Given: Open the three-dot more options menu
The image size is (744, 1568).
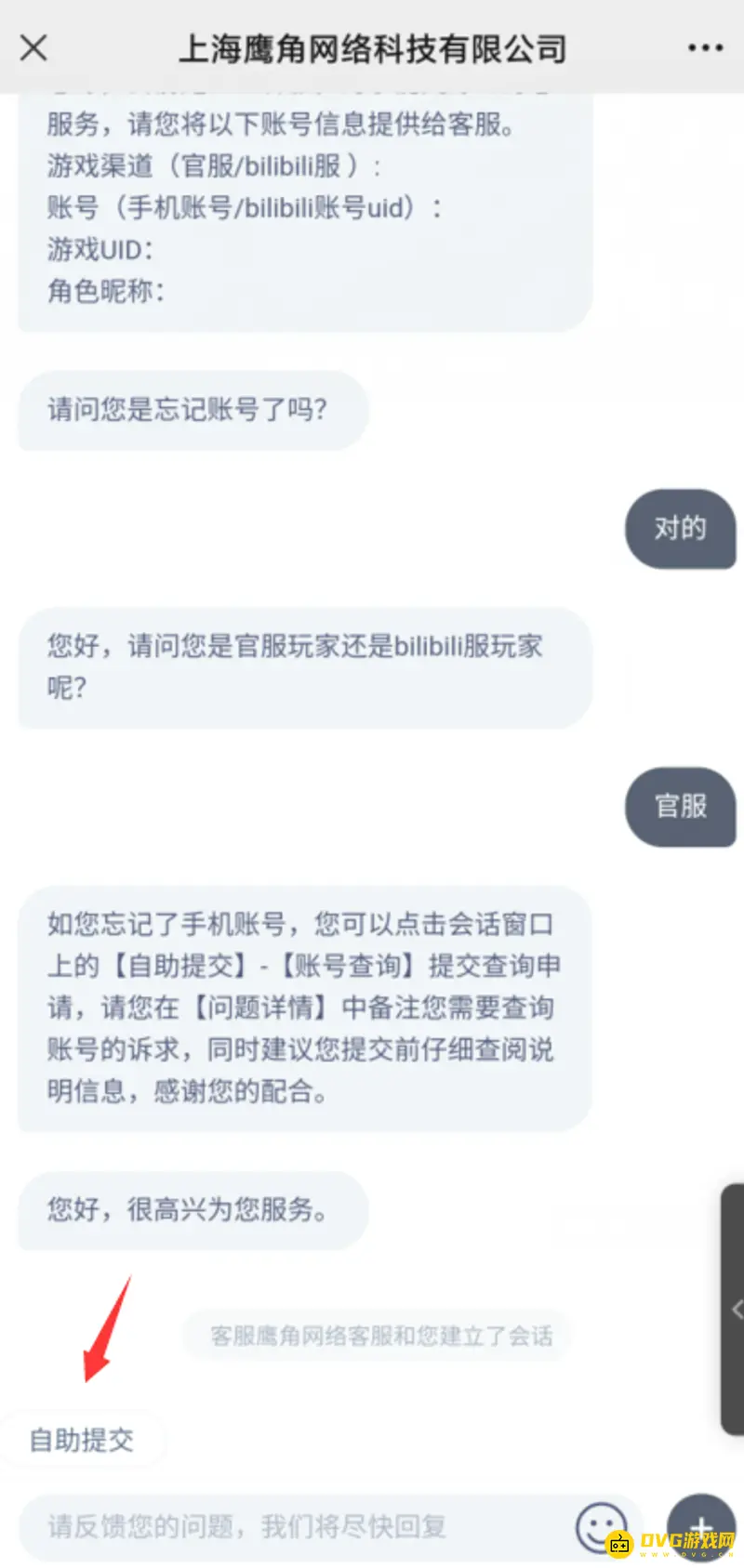Looking at the screenshot, I should (x=702, y=46).
